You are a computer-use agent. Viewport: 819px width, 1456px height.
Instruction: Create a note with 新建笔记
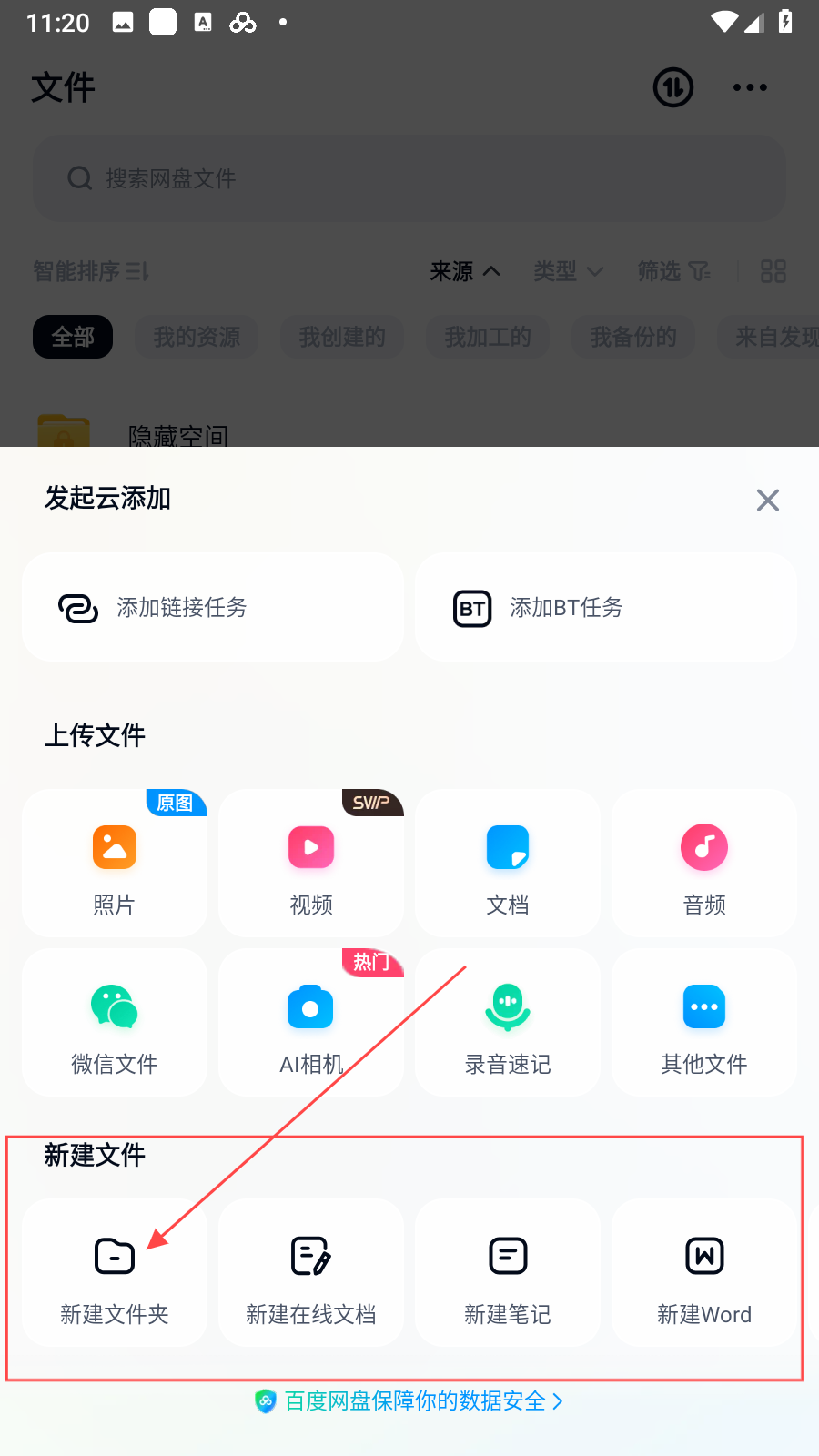[508, 1273]
